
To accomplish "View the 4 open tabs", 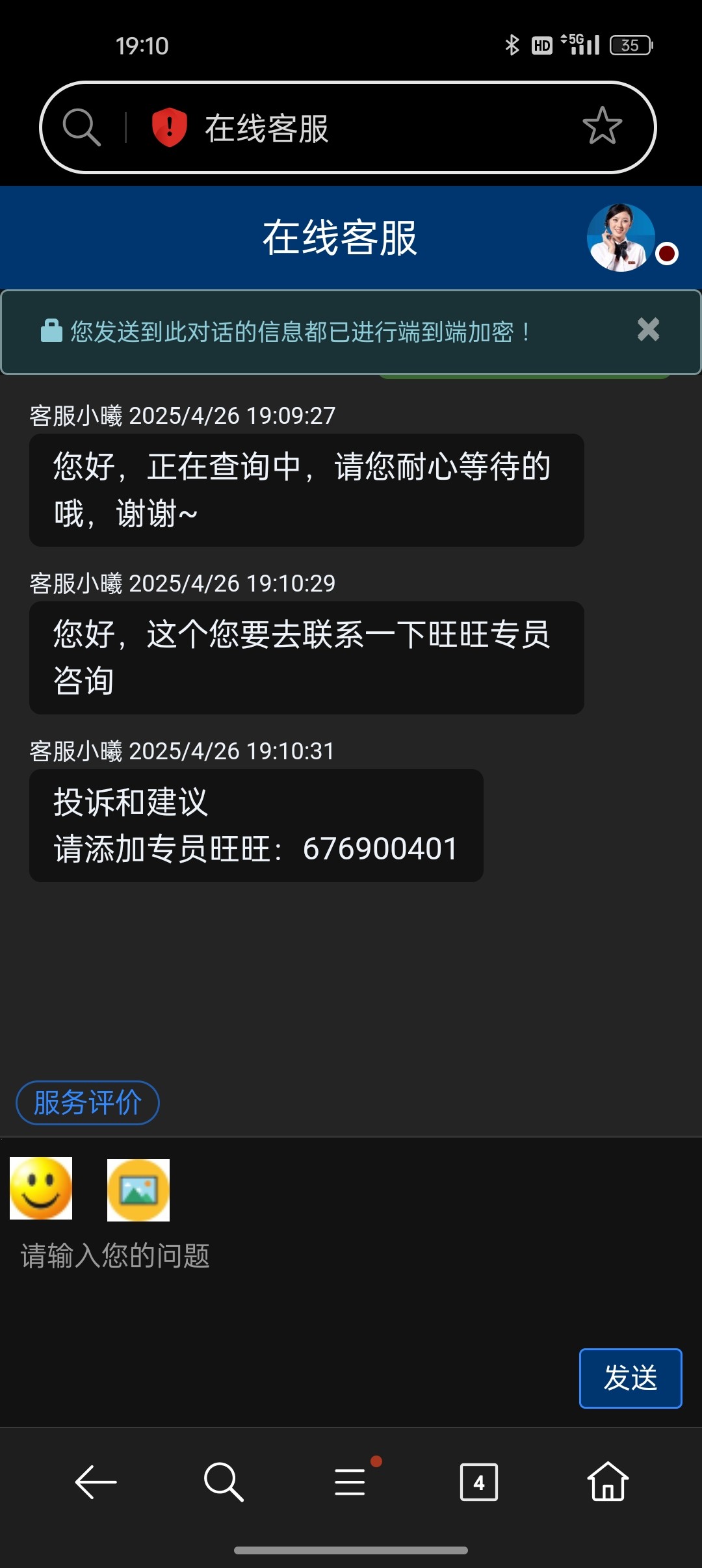I will coord(479,1482).
